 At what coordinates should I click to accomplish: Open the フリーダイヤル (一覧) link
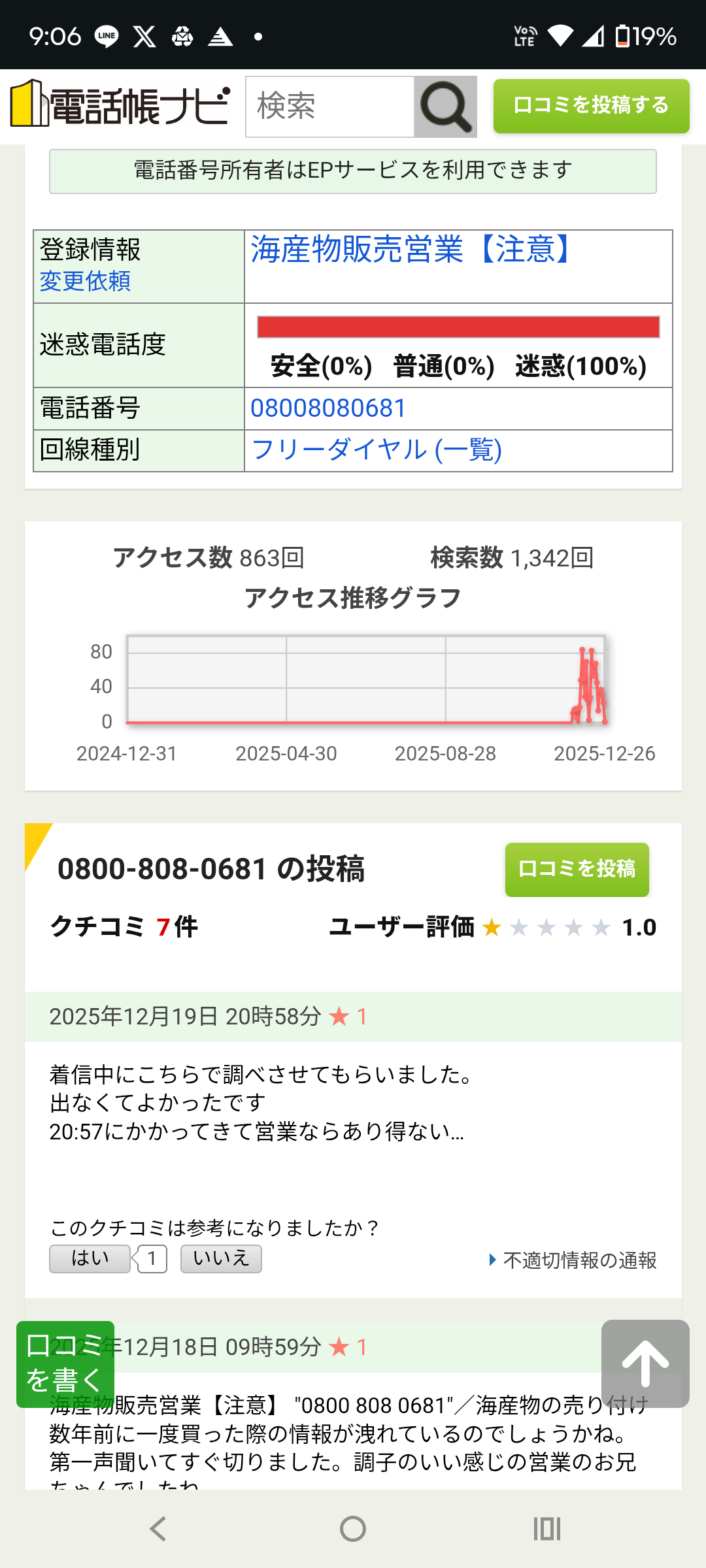coord(376,449)
